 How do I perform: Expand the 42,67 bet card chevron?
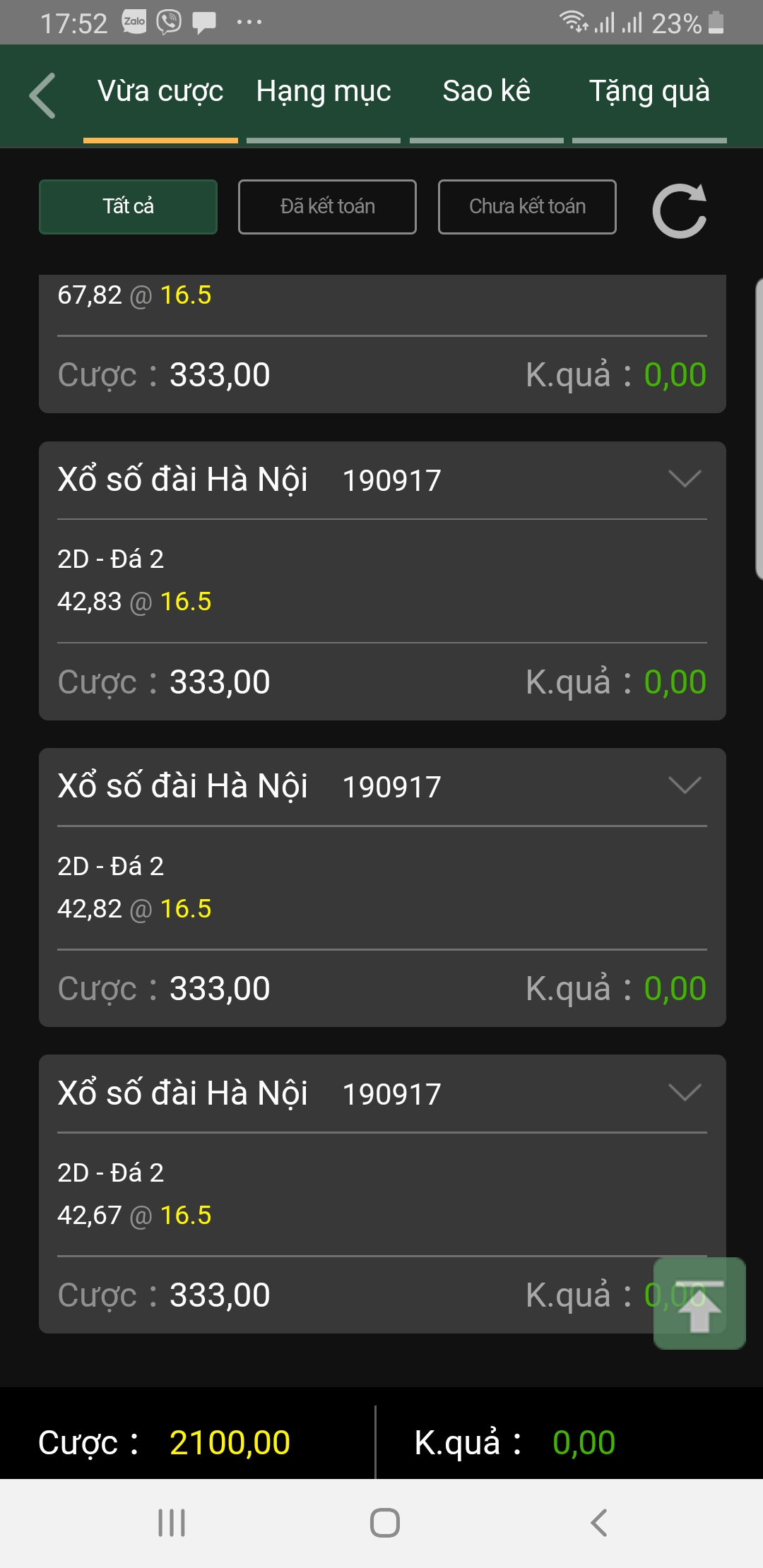click(x=685, y=1093)
